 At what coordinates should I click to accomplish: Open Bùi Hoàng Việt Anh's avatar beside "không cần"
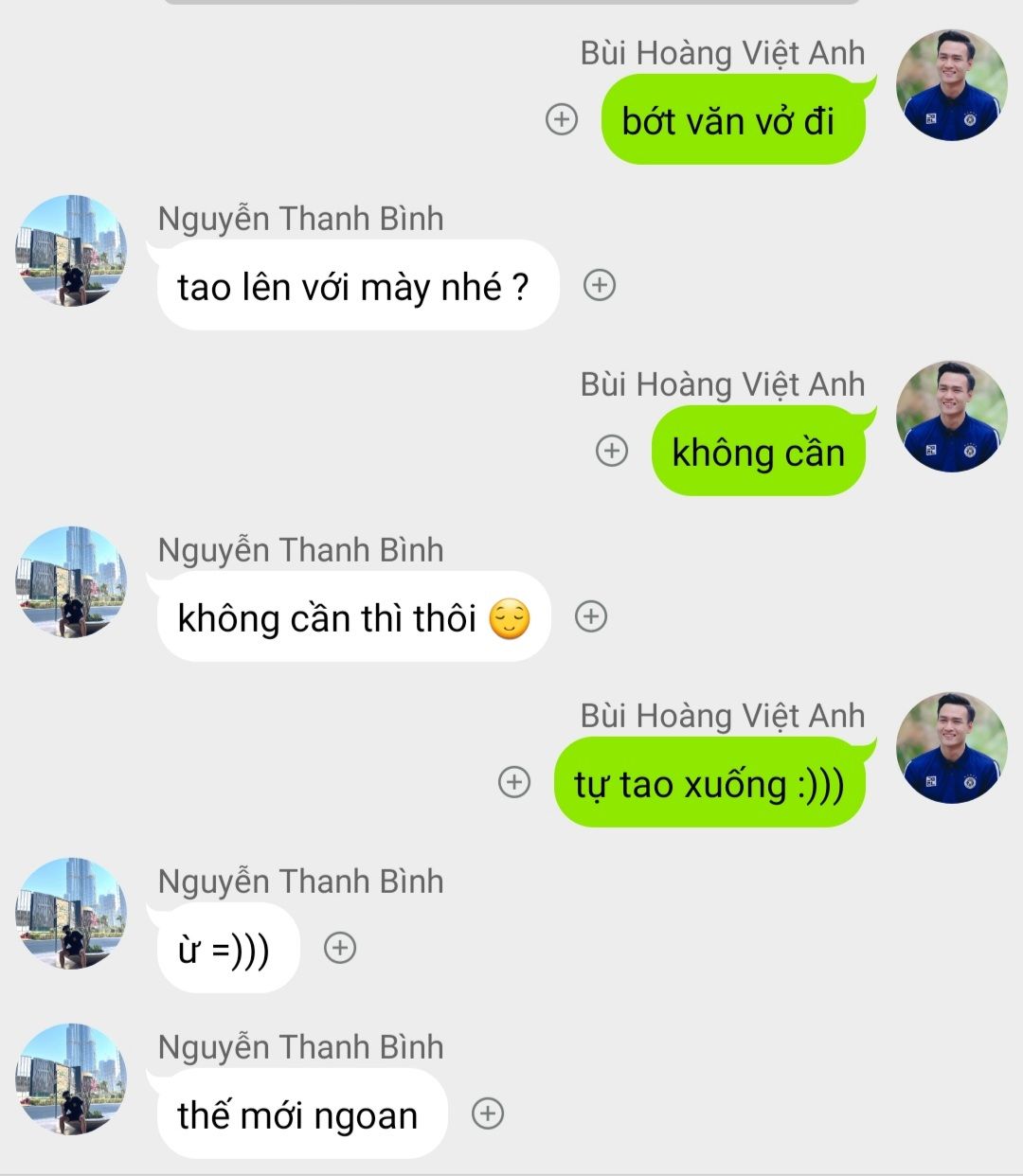(951, 417)
